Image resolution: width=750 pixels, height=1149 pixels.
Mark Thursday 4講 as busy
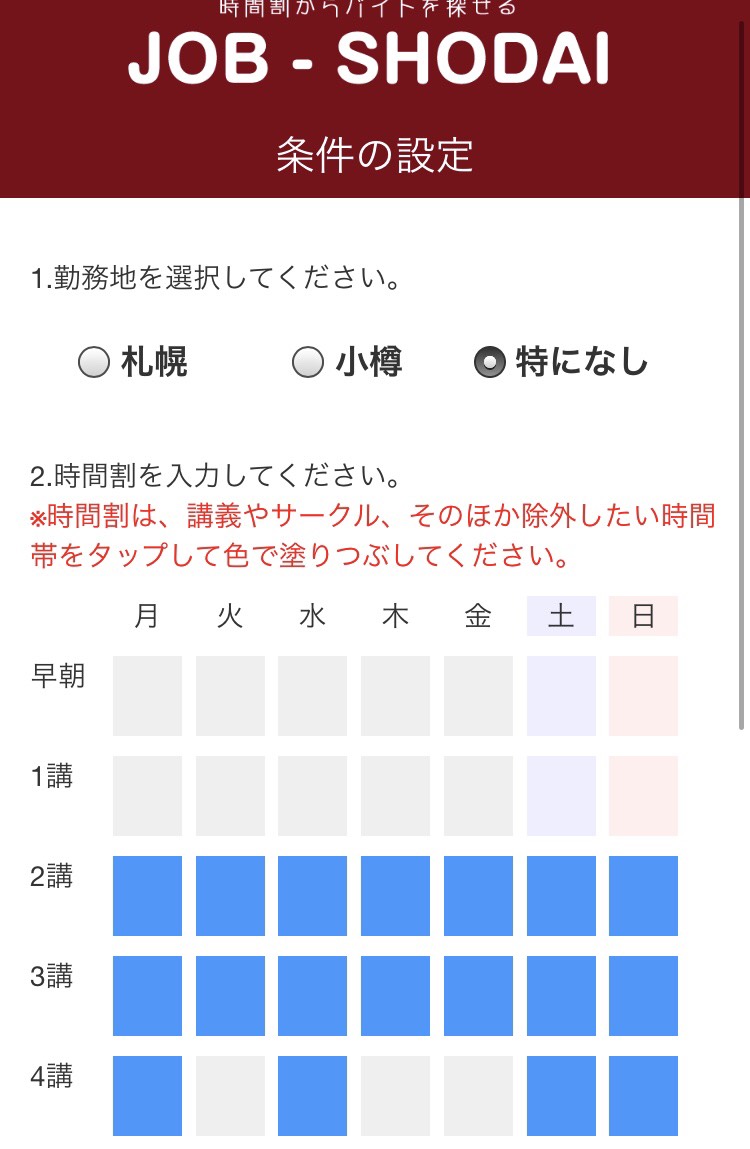coord(395,1096)
